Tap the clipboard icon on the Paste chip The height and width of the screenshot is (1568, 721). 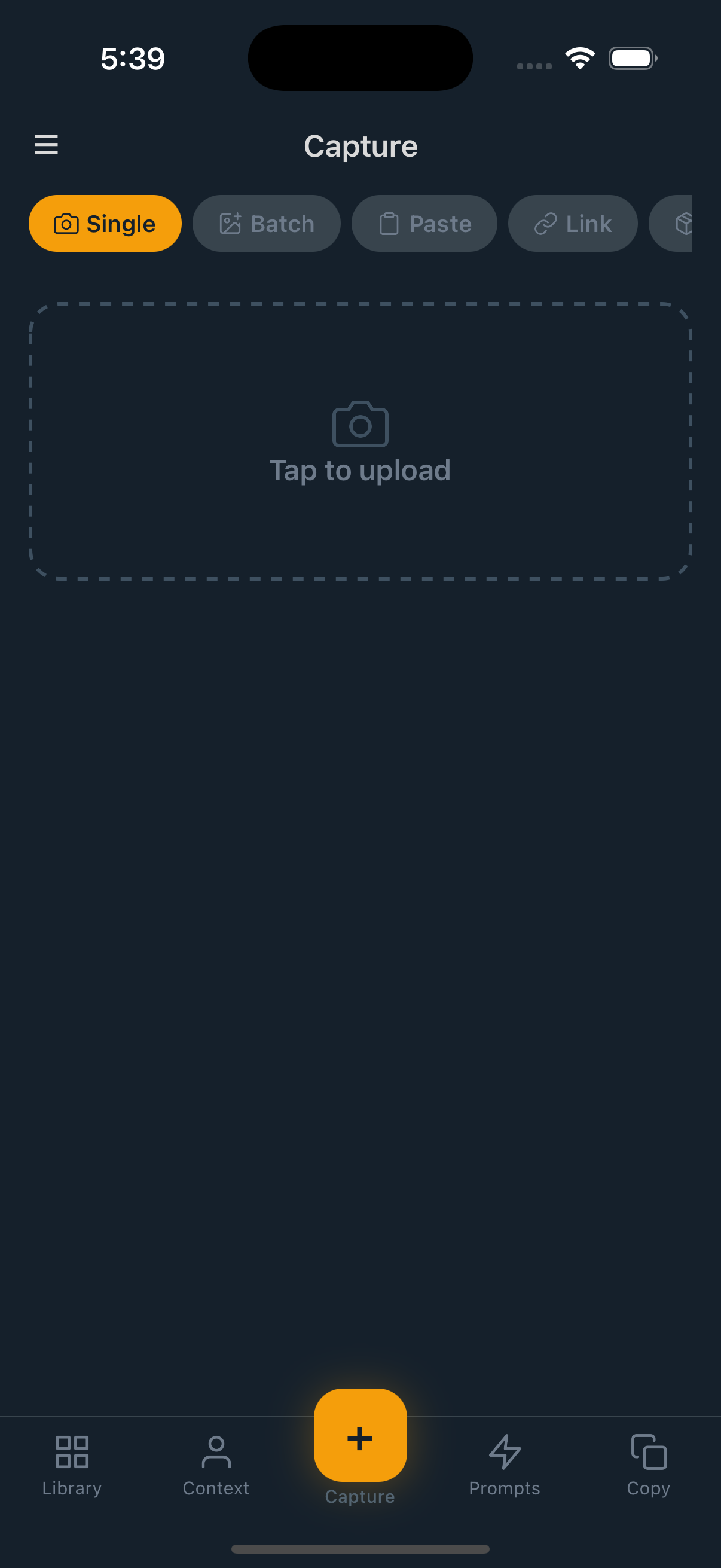pos(389,224)
